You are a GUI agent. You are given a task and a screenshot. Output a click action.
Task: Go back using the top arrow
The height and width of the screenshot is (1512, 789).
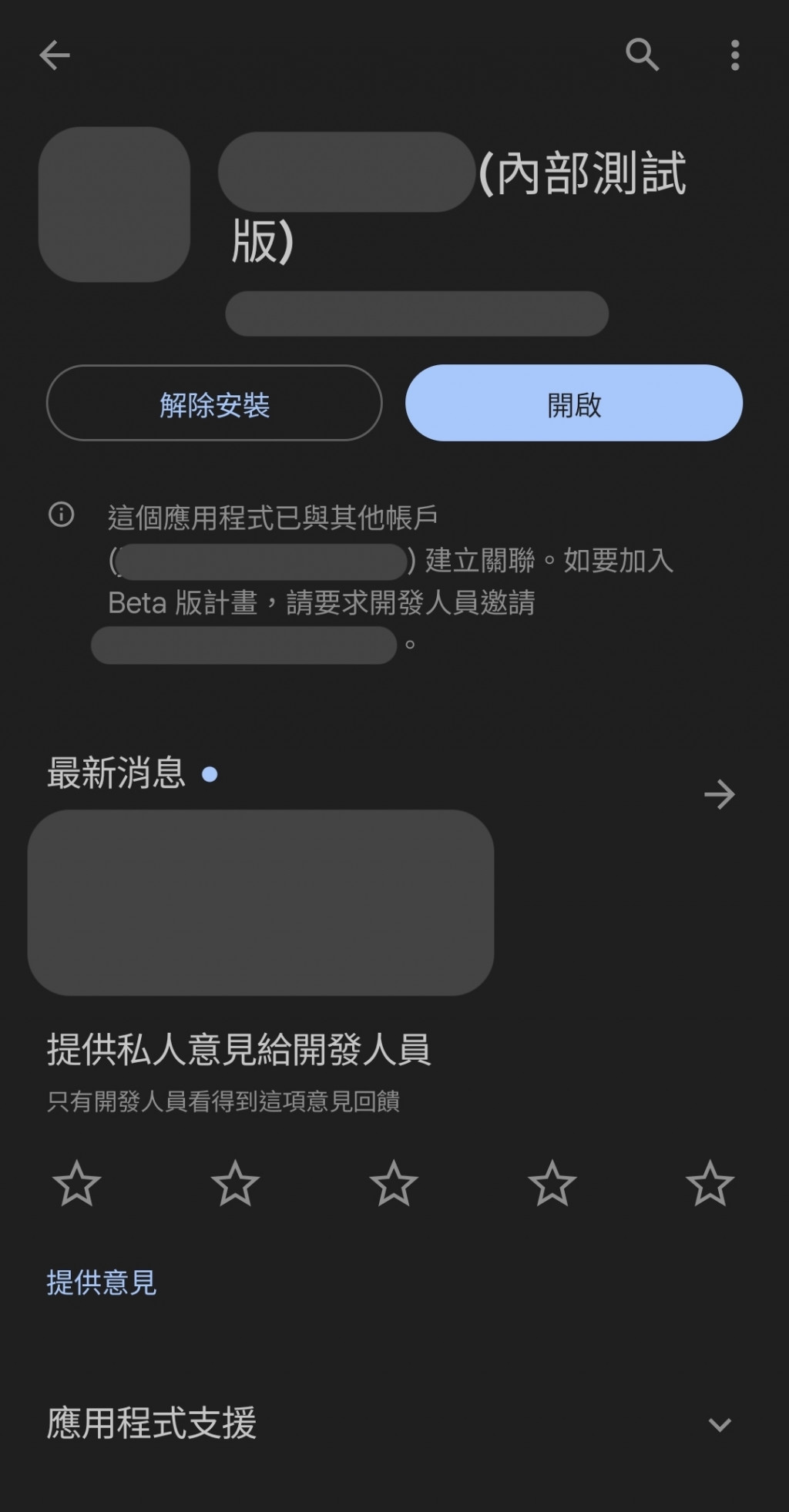click(55, 55)
